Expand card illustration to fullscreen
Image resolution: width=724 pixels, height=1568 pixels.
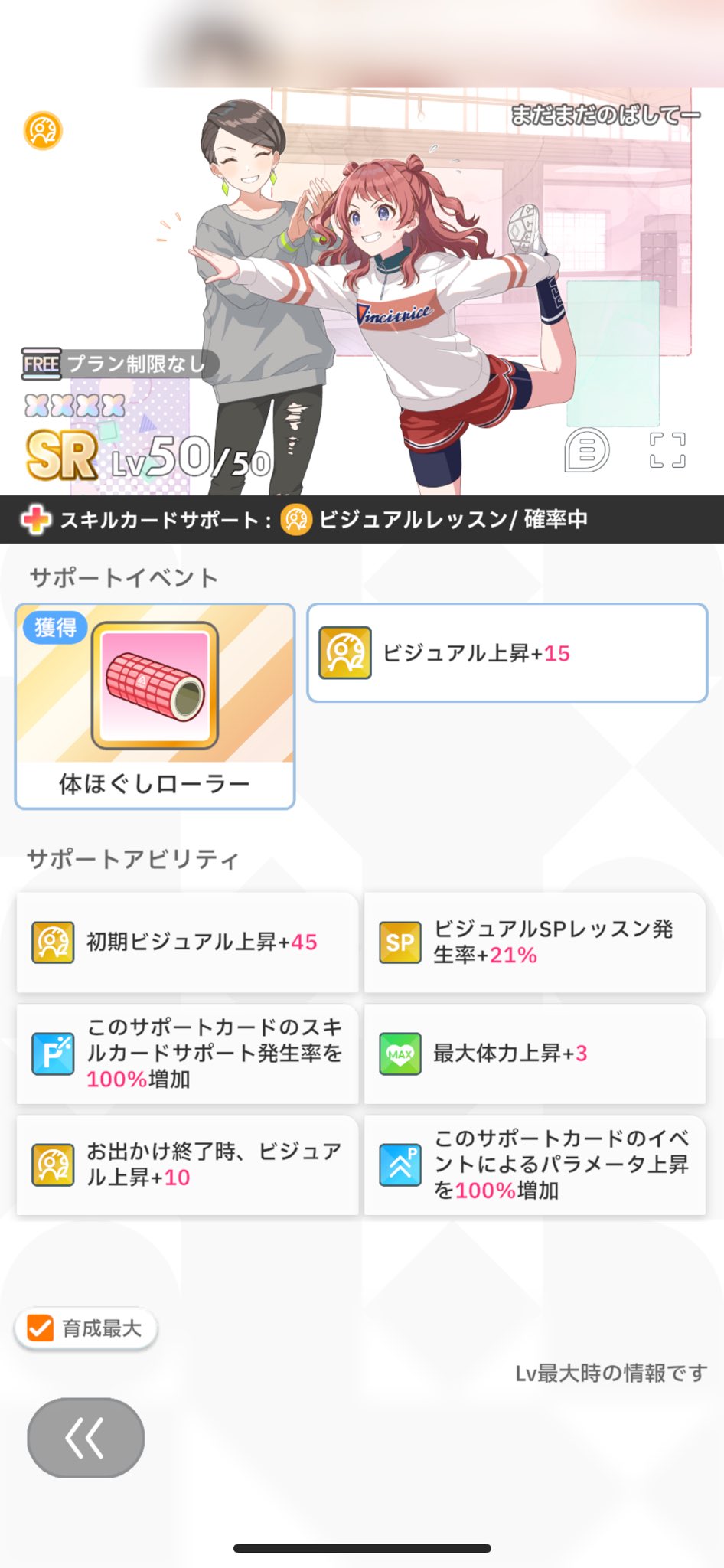coord(667,450)
